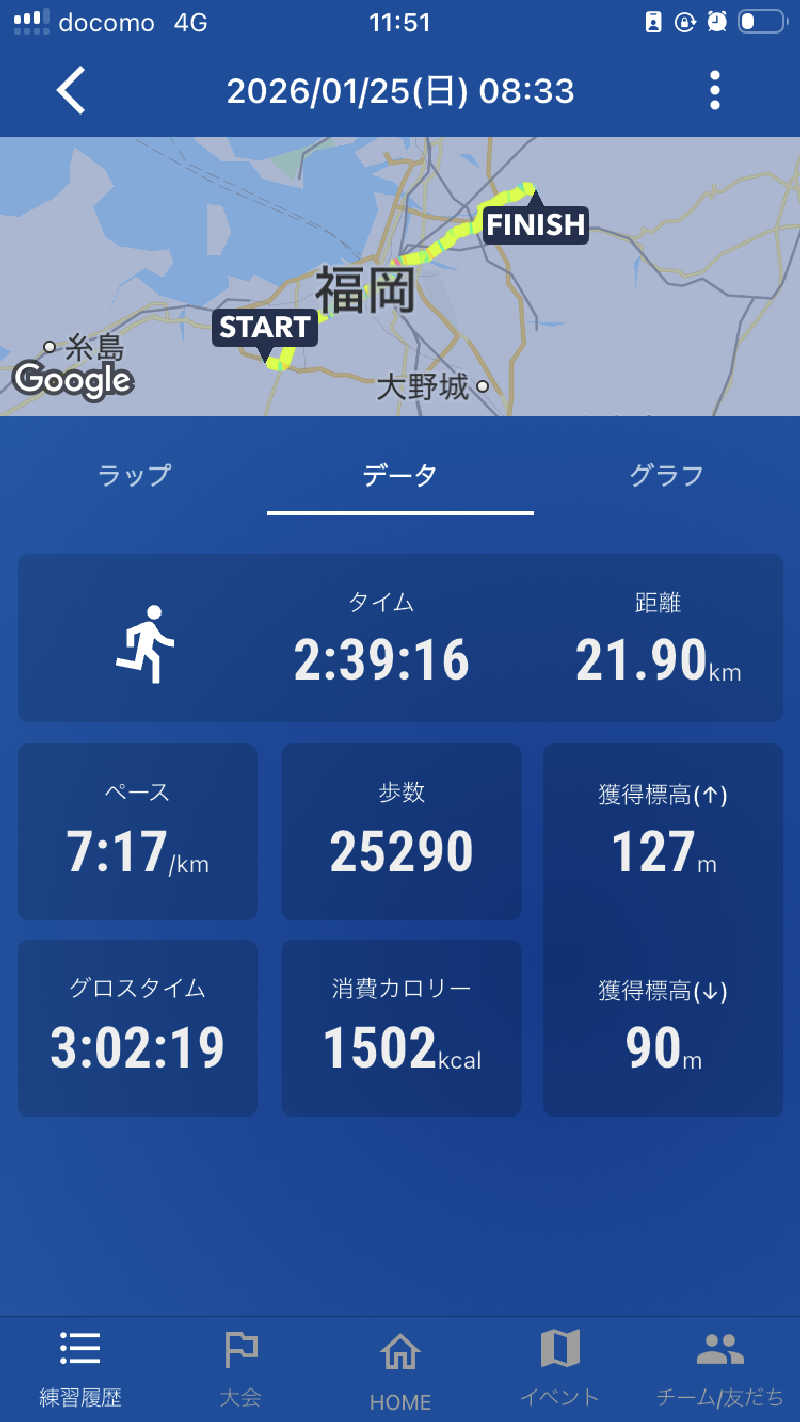800x1422 pixels.
Task: Go back using the arrow icon
Action: coord(71,91)
